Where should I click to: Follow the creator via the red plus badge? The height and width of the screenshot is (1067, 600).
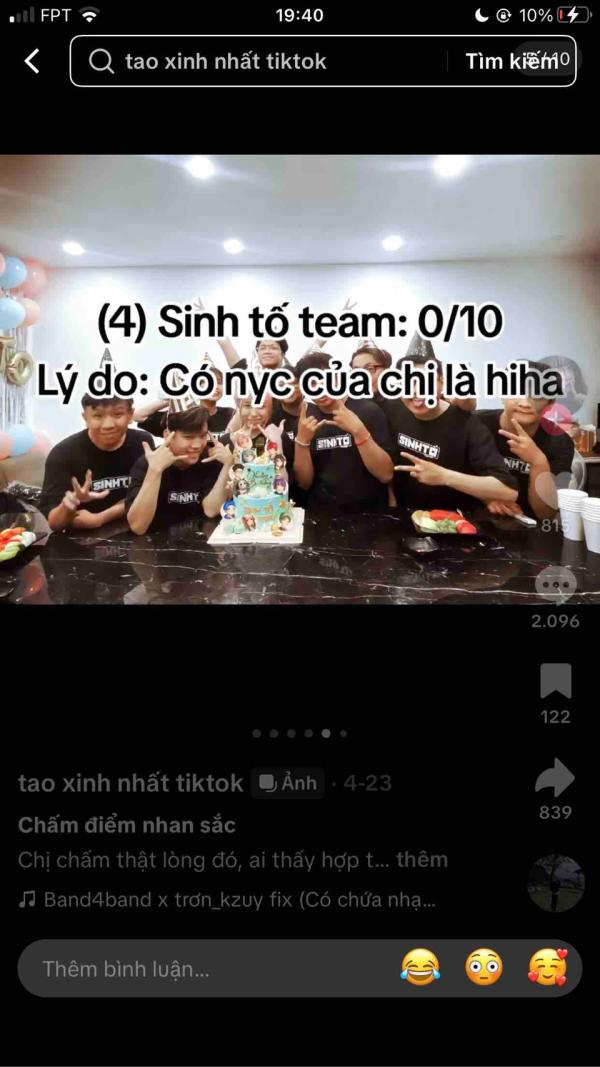point(556,418)
